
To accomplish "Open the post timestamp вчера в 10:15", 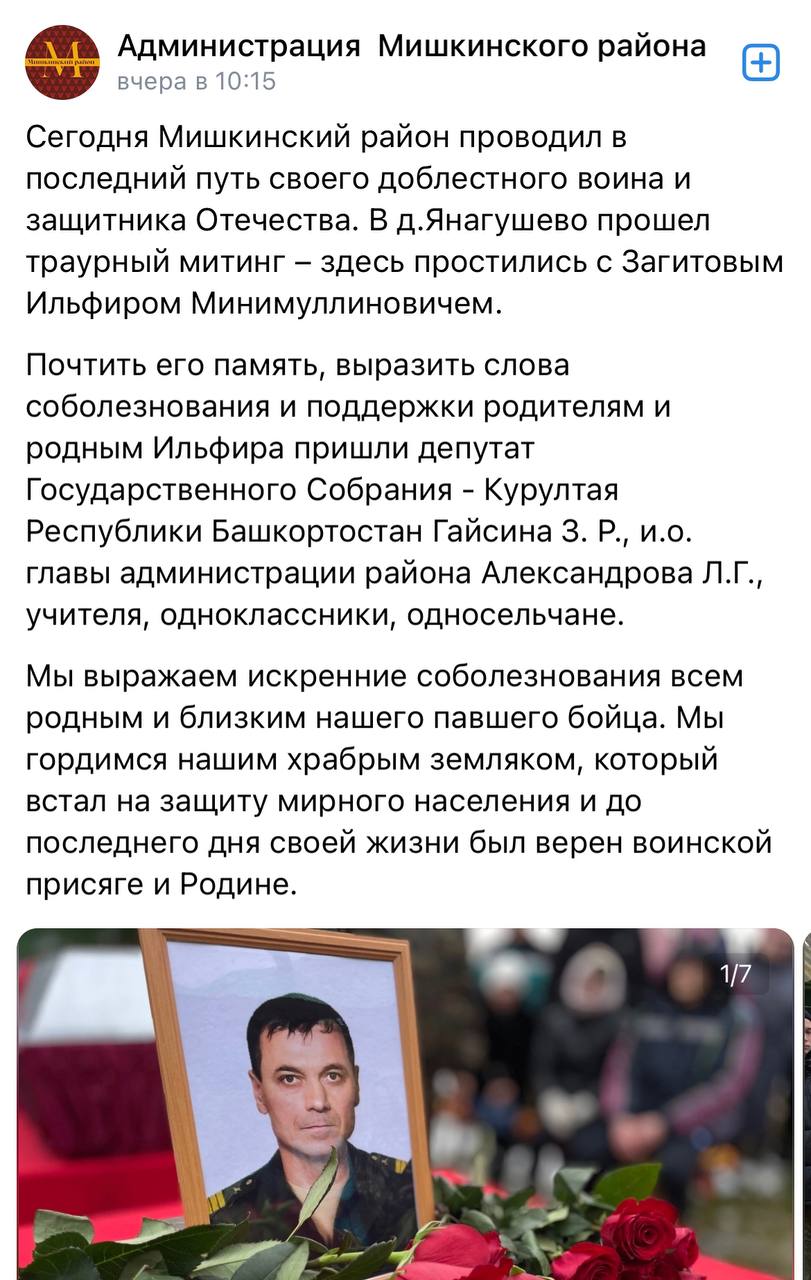I will (196, 82).
